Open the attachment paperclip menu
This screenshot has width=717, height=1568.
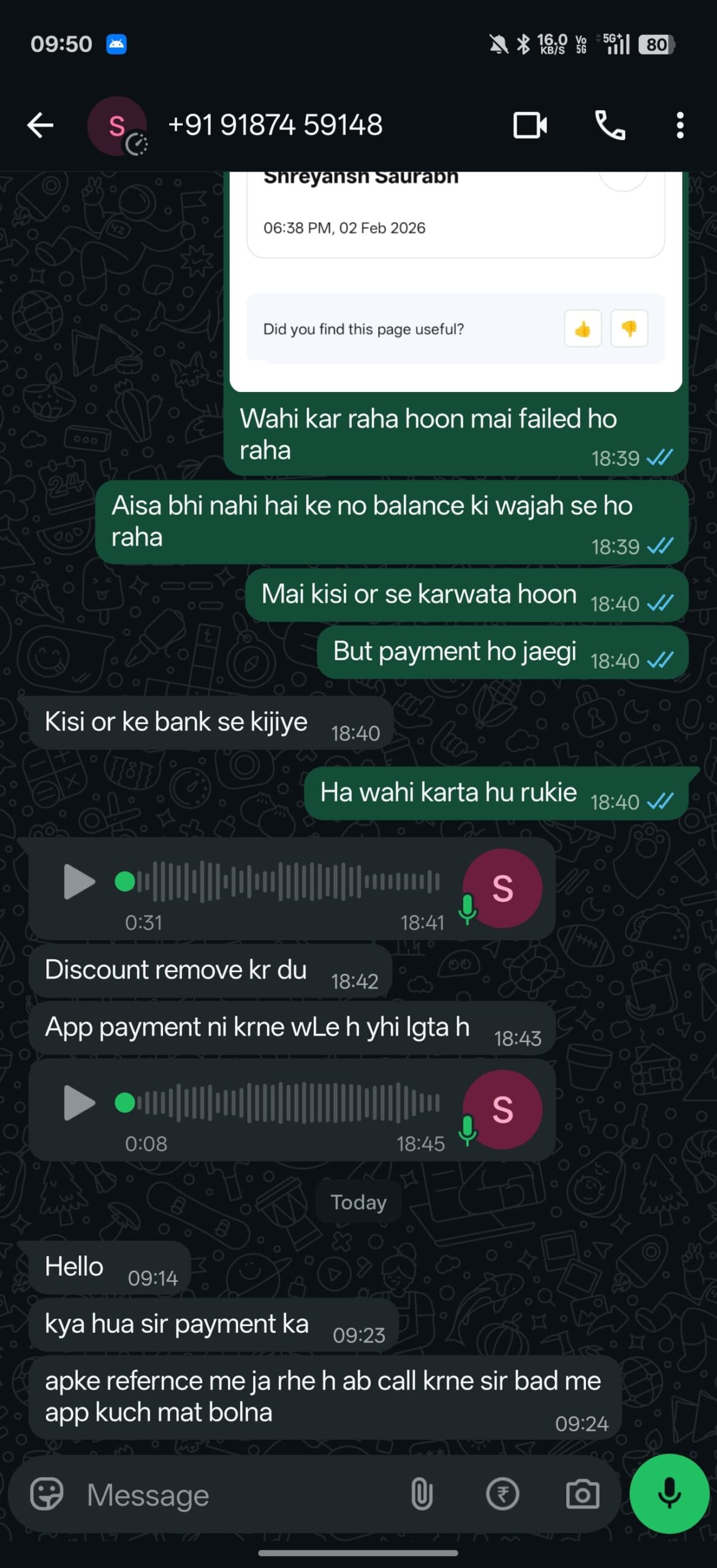click(422, 1494)
